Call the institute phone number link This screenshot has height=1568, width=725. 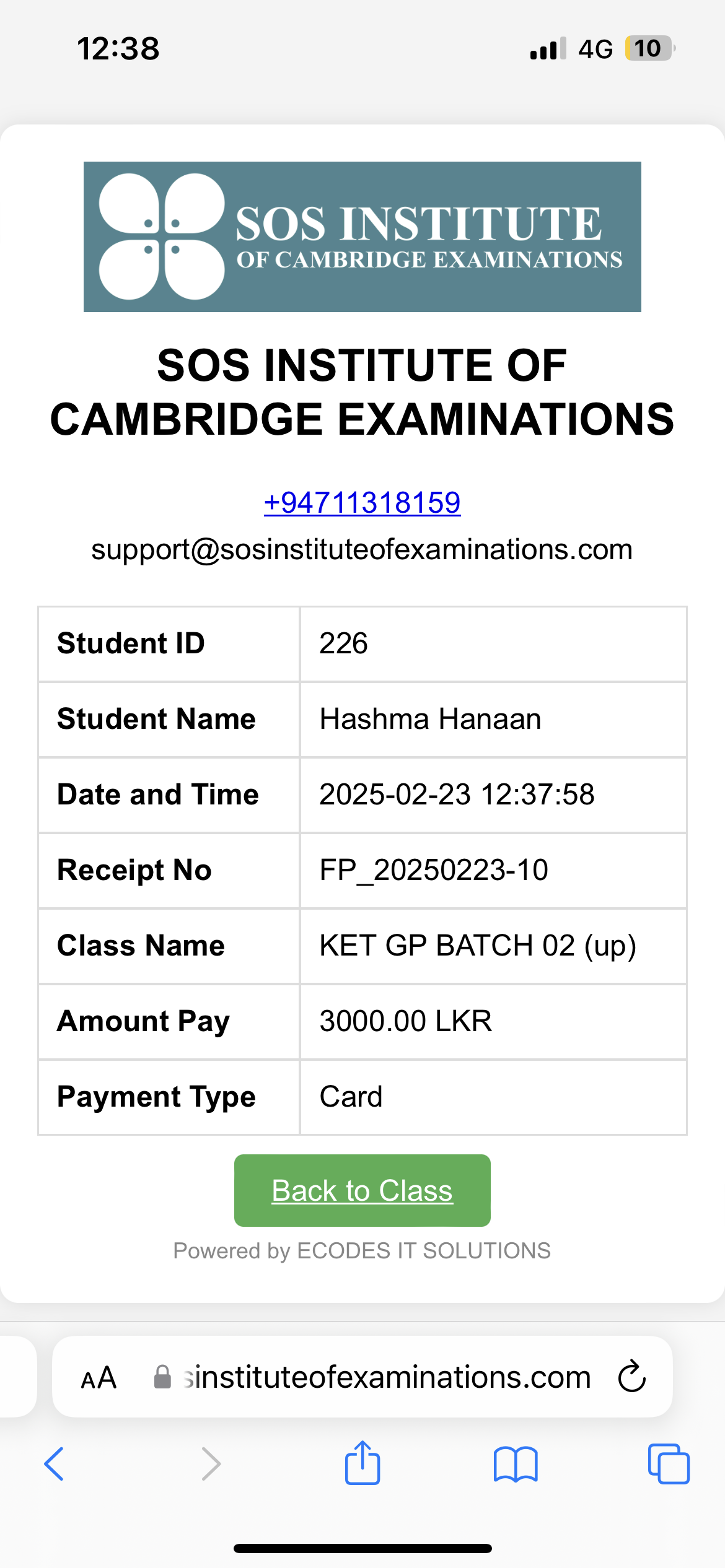362,502
